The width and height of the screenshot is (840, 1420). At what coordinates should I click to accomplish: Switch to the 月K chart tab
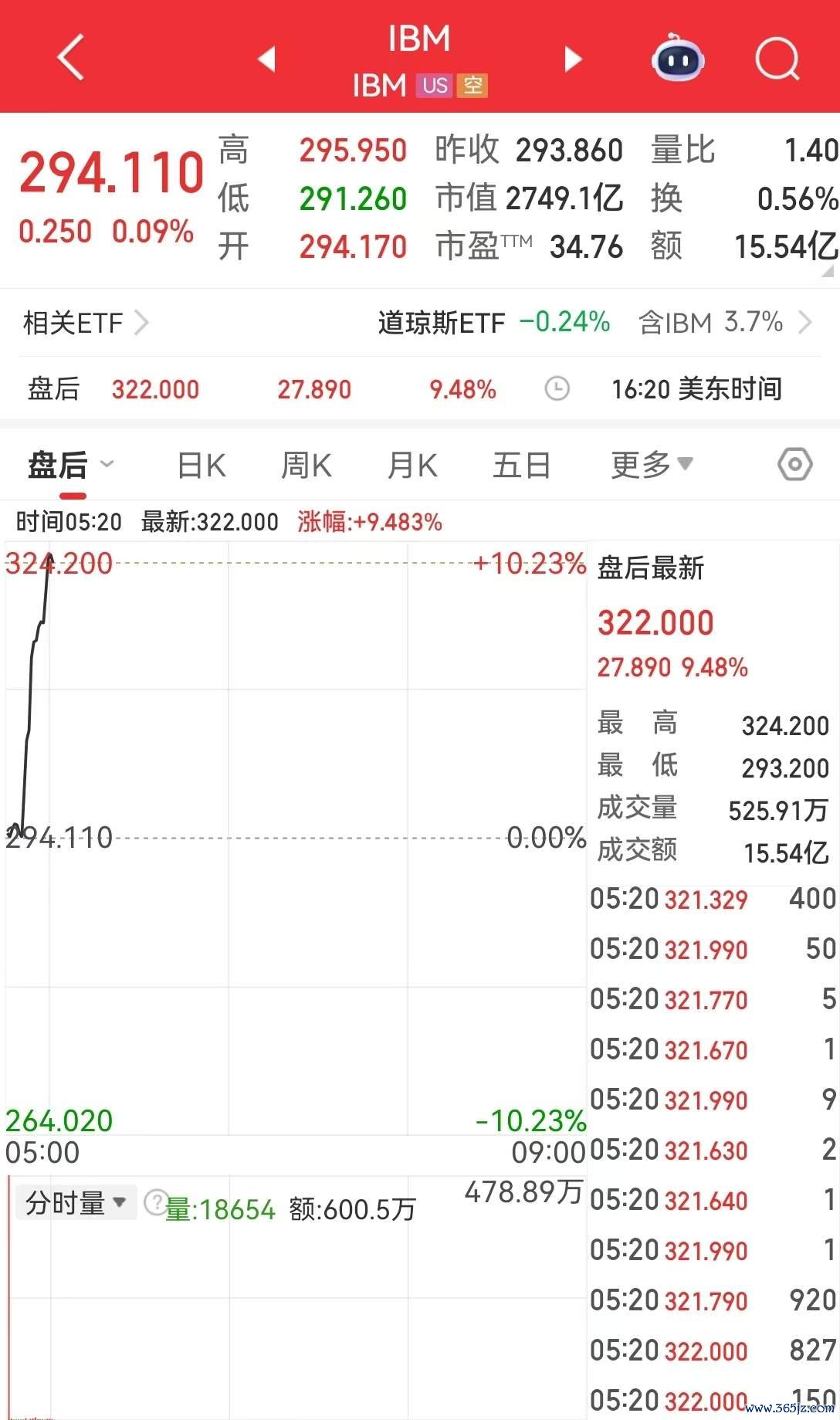tap(412, 466)
